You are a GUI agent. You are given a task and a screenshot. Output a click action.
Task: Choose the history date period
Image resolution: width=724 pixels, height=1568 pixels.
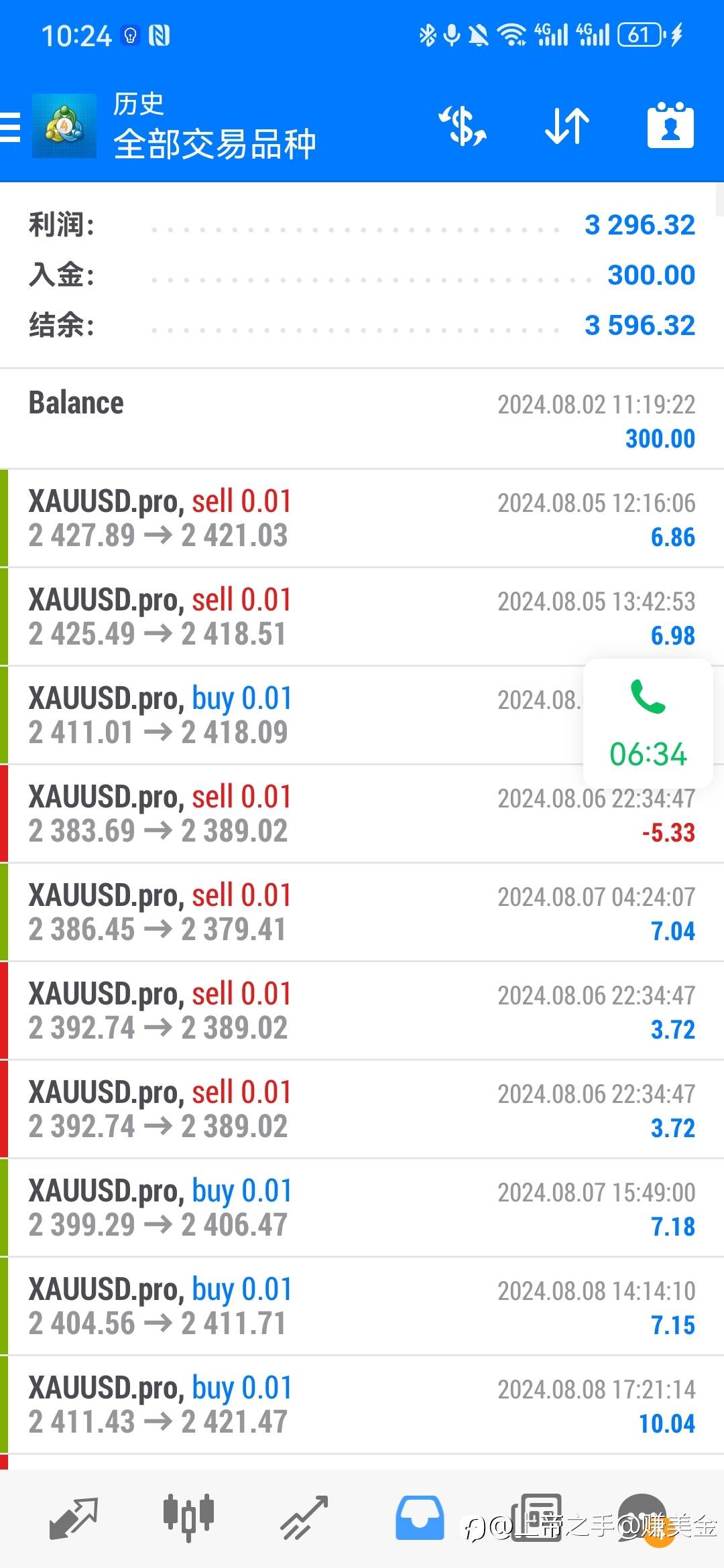click(670, 126)
